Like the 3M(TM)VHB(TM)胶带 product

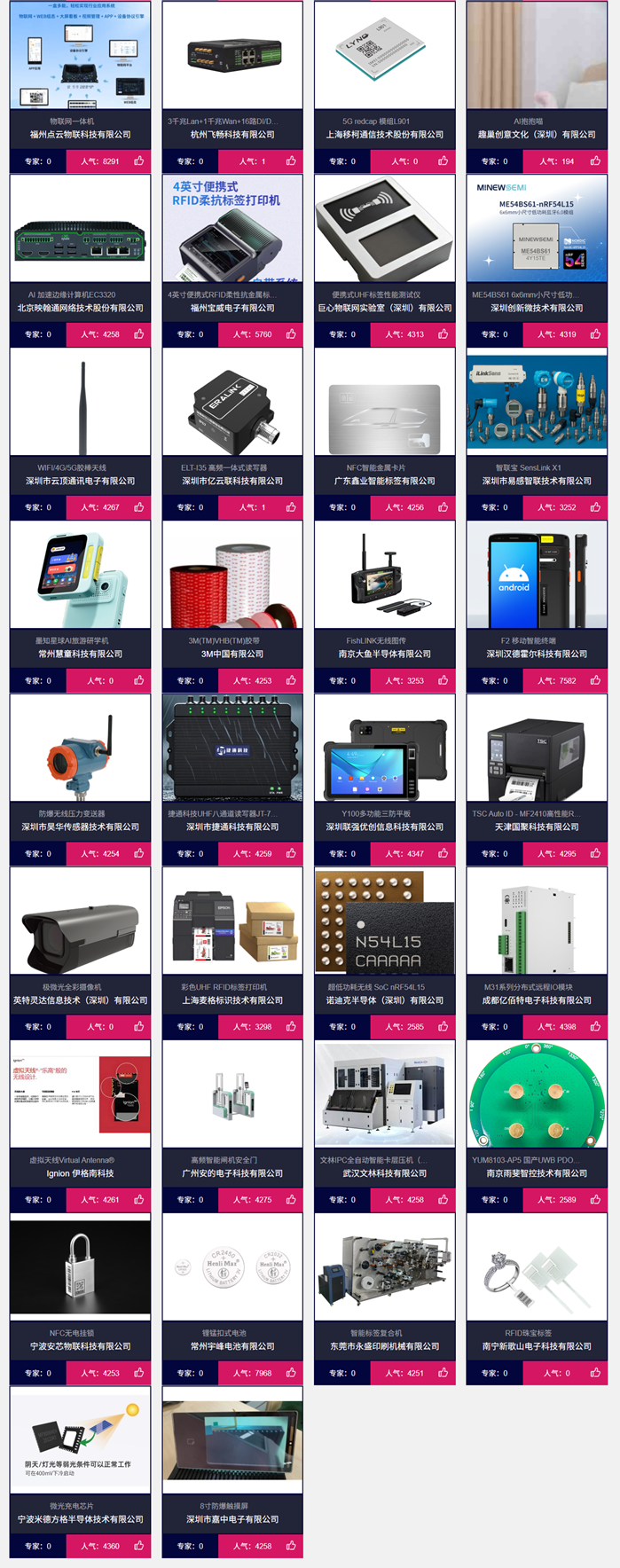coord(291,681)
